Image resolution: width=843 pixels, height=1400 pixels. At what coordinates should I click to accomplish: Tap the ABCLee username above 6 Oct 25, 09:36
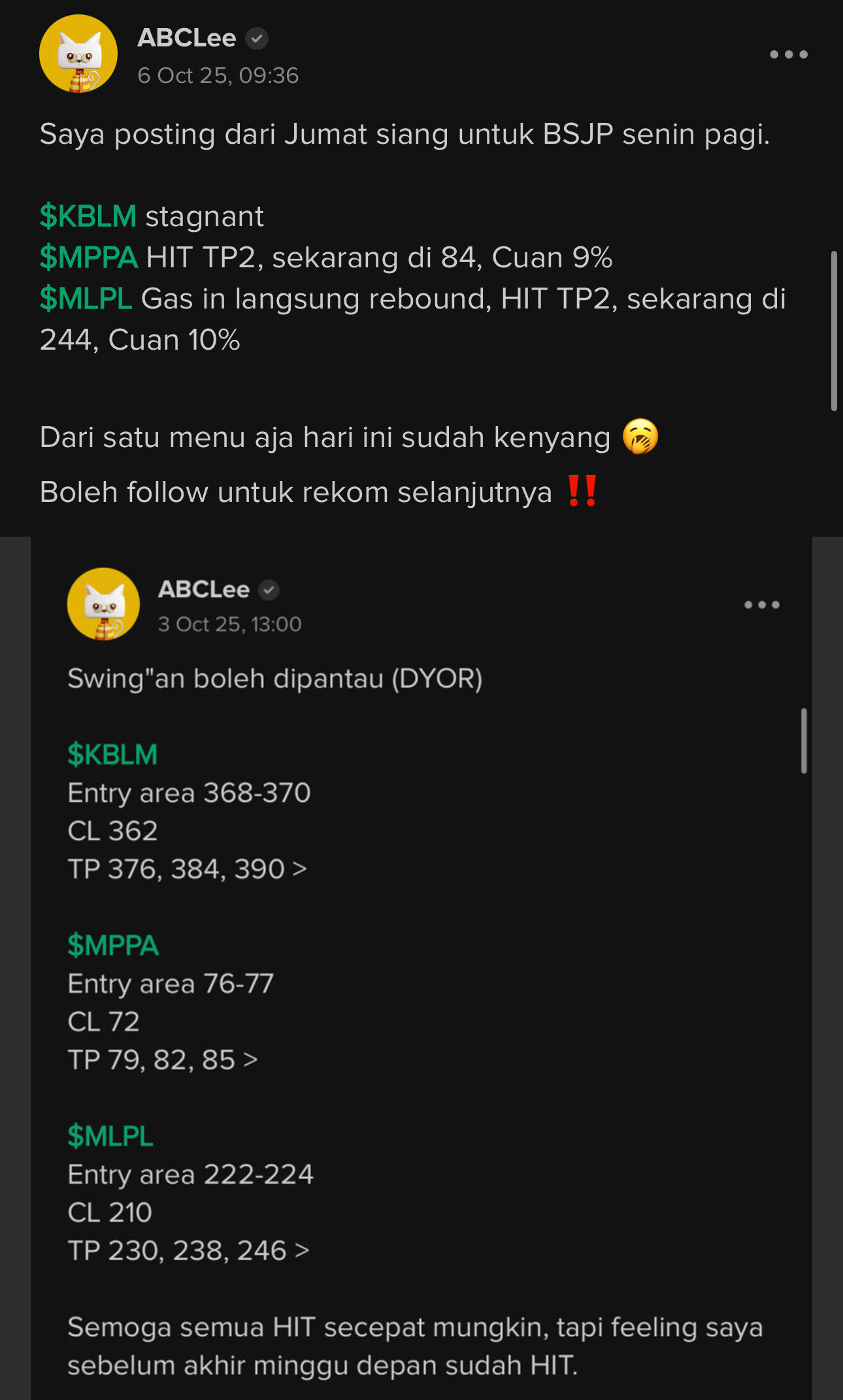pyautogui.click(x=187, y=39)
